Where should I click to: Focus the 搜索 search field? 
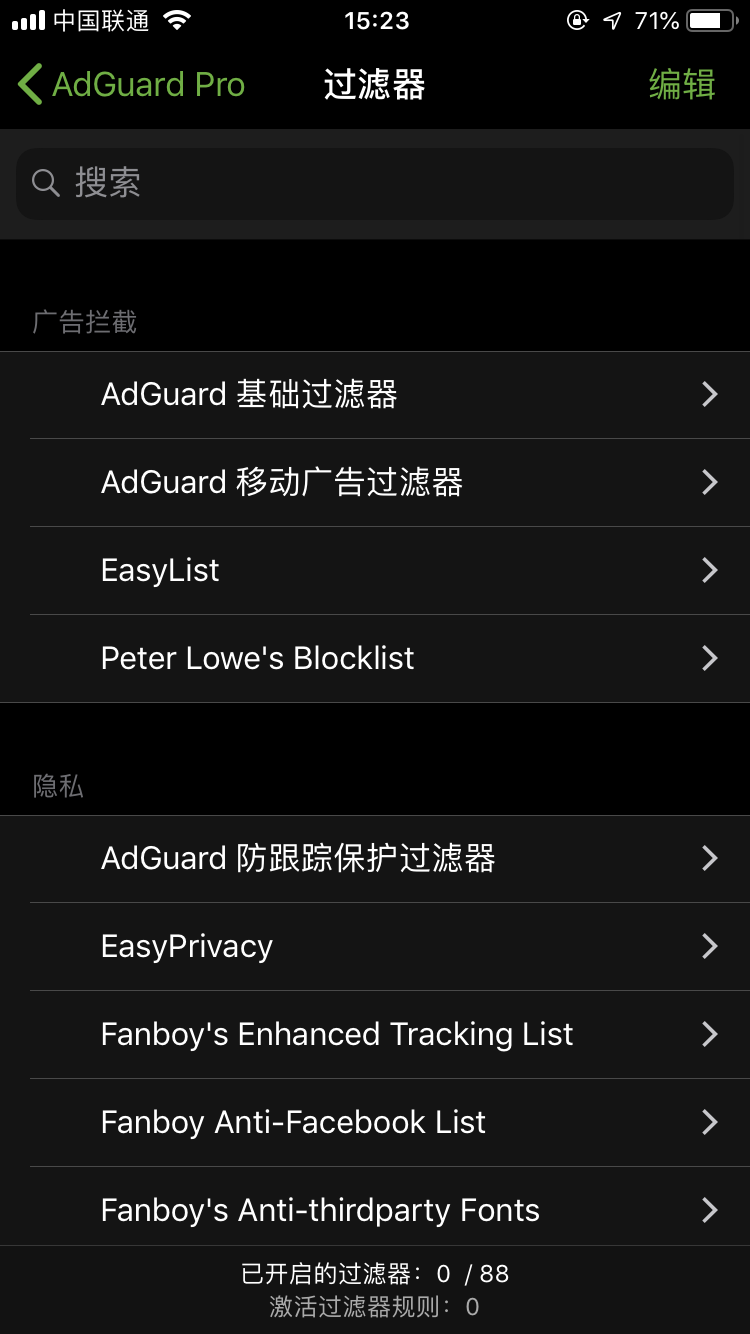375,183
